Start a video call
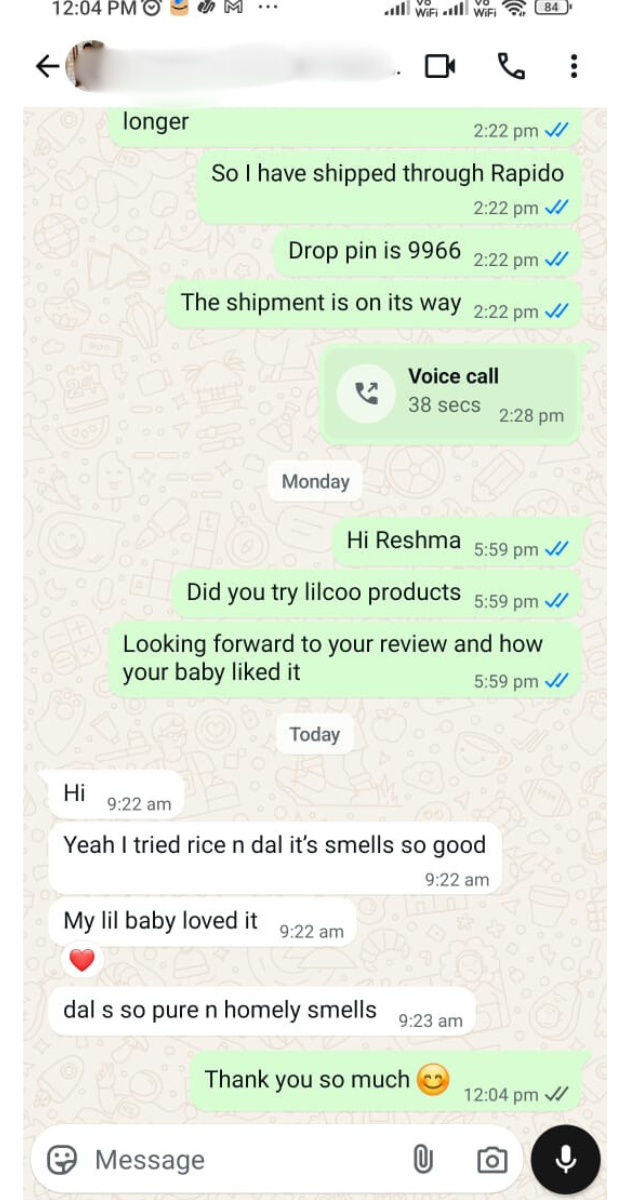 pyautogui.click(x=440, y=67)
